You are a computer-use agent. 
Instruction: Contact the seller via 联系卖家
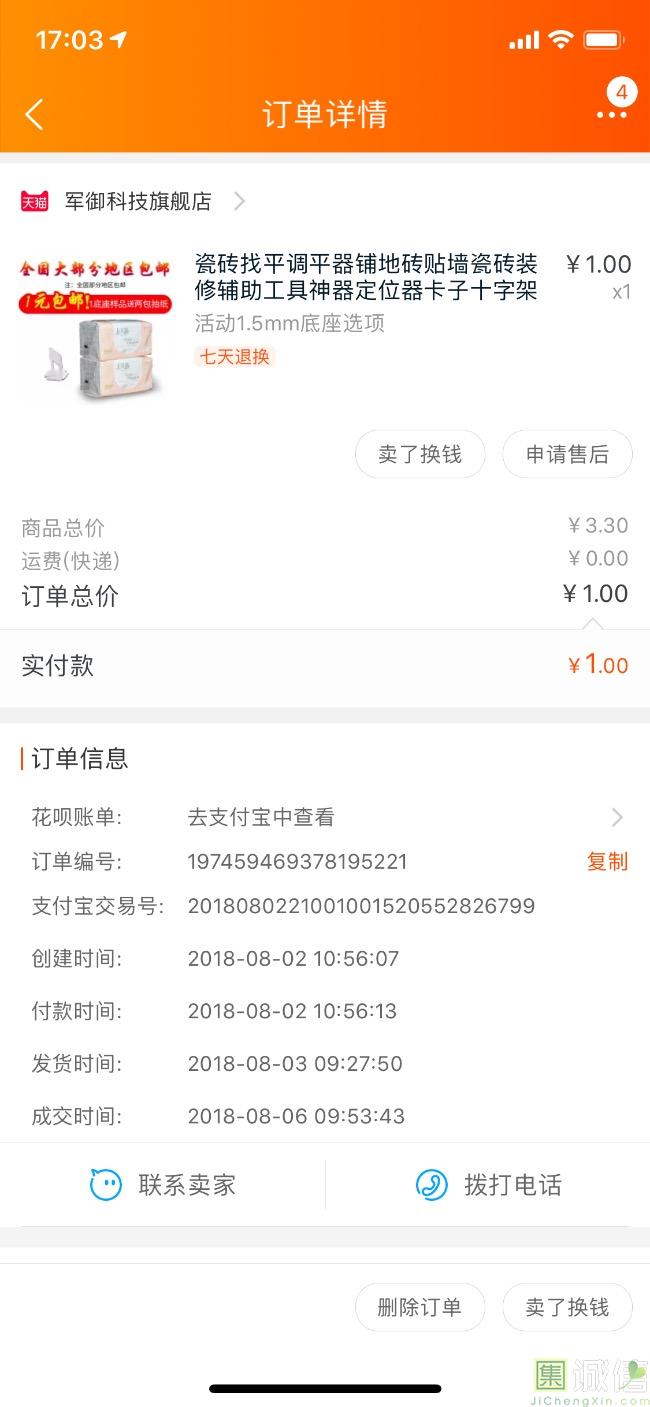pos(163,1185)
